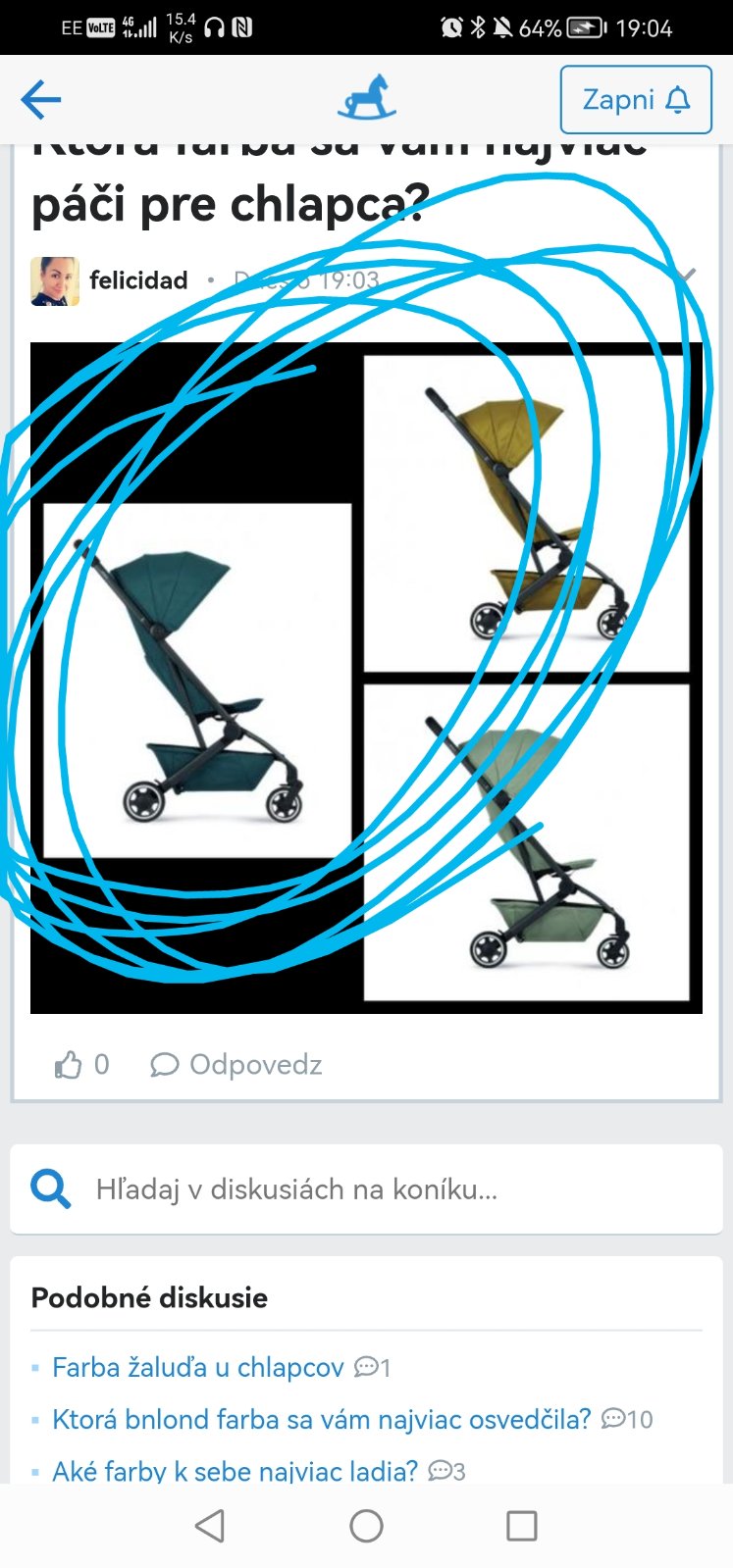Tap the Zapni notifications button

[635, 99]
